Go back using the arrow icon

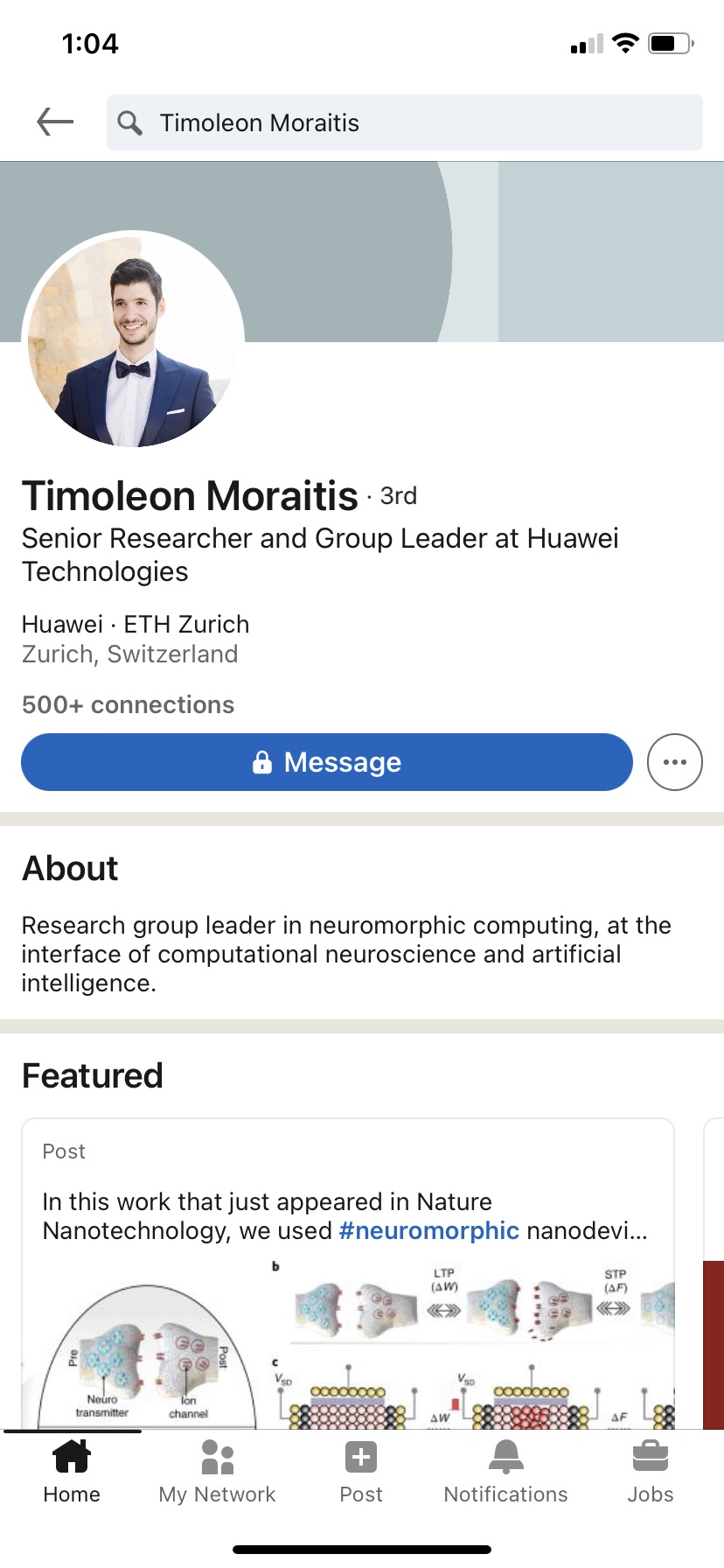[55, 122]
